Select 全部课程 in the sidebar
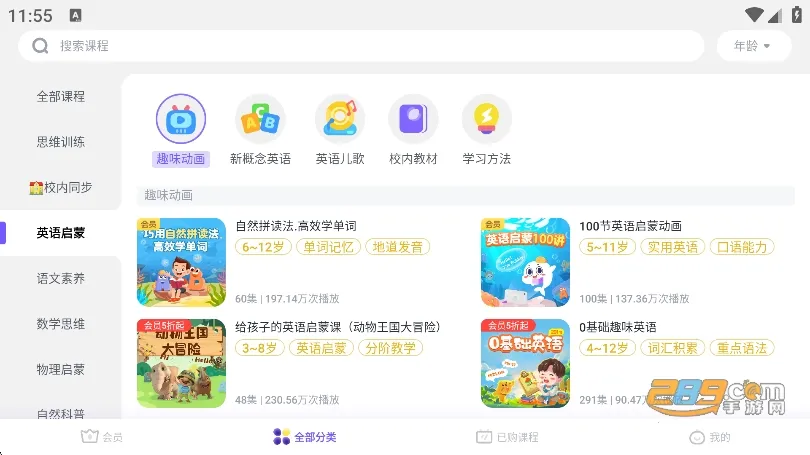Viewport: 810px width, 455px height. click(x=61, y=97)
